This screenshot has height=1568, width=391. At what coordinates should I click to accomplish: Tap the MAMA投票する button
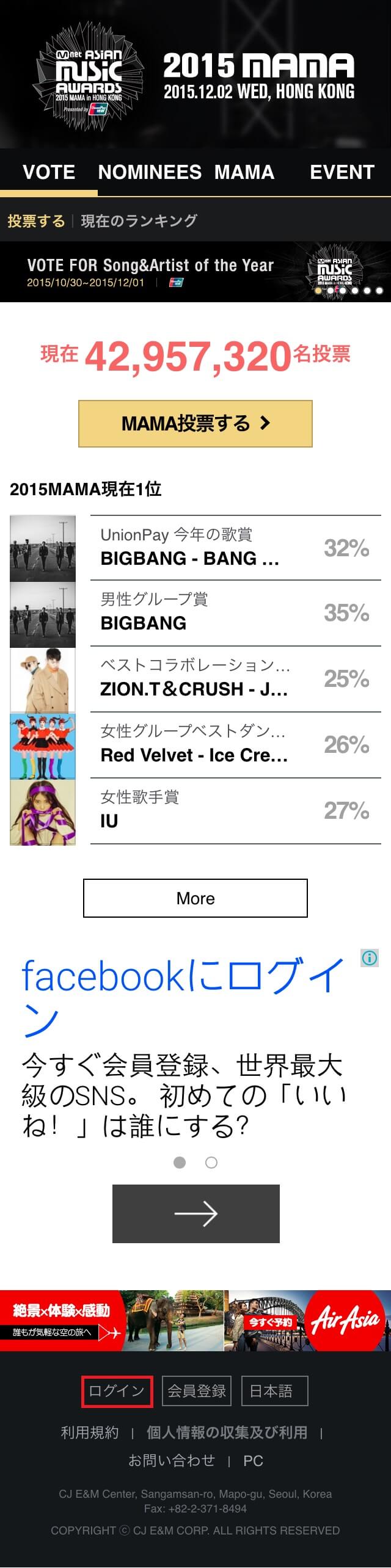click(x=195, y=424)
